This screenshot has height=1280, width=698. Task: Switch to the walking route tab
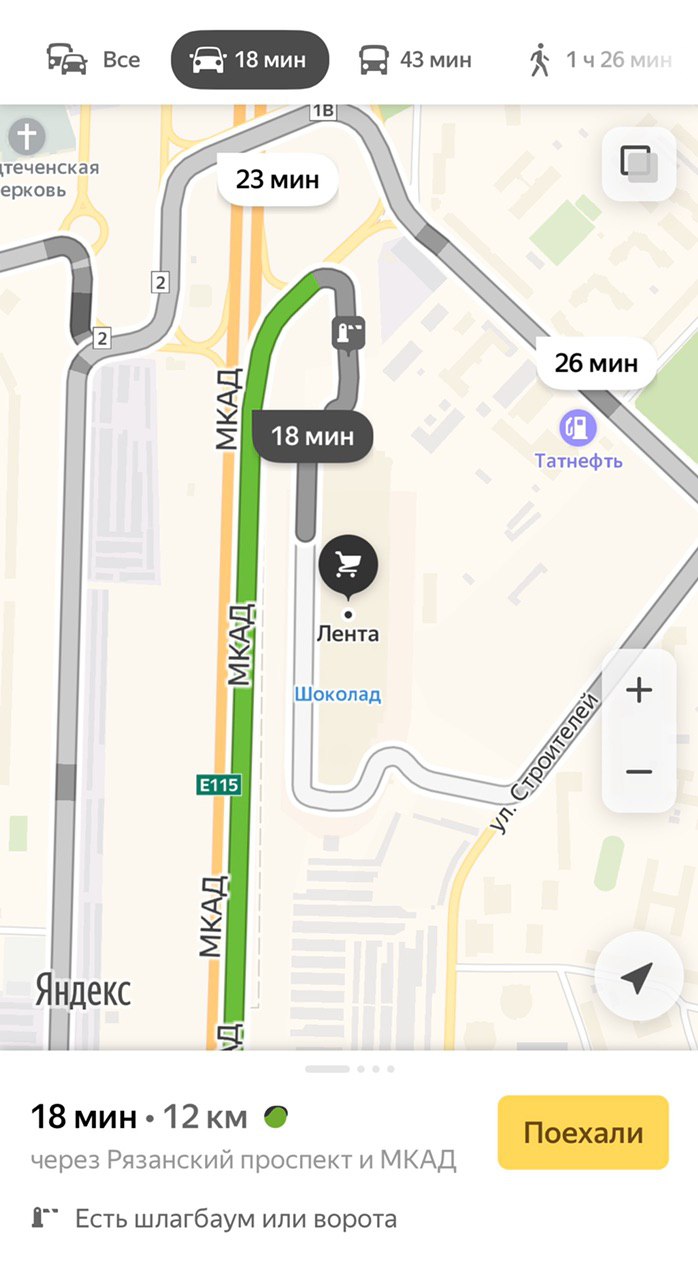click(x=600, y=59)
